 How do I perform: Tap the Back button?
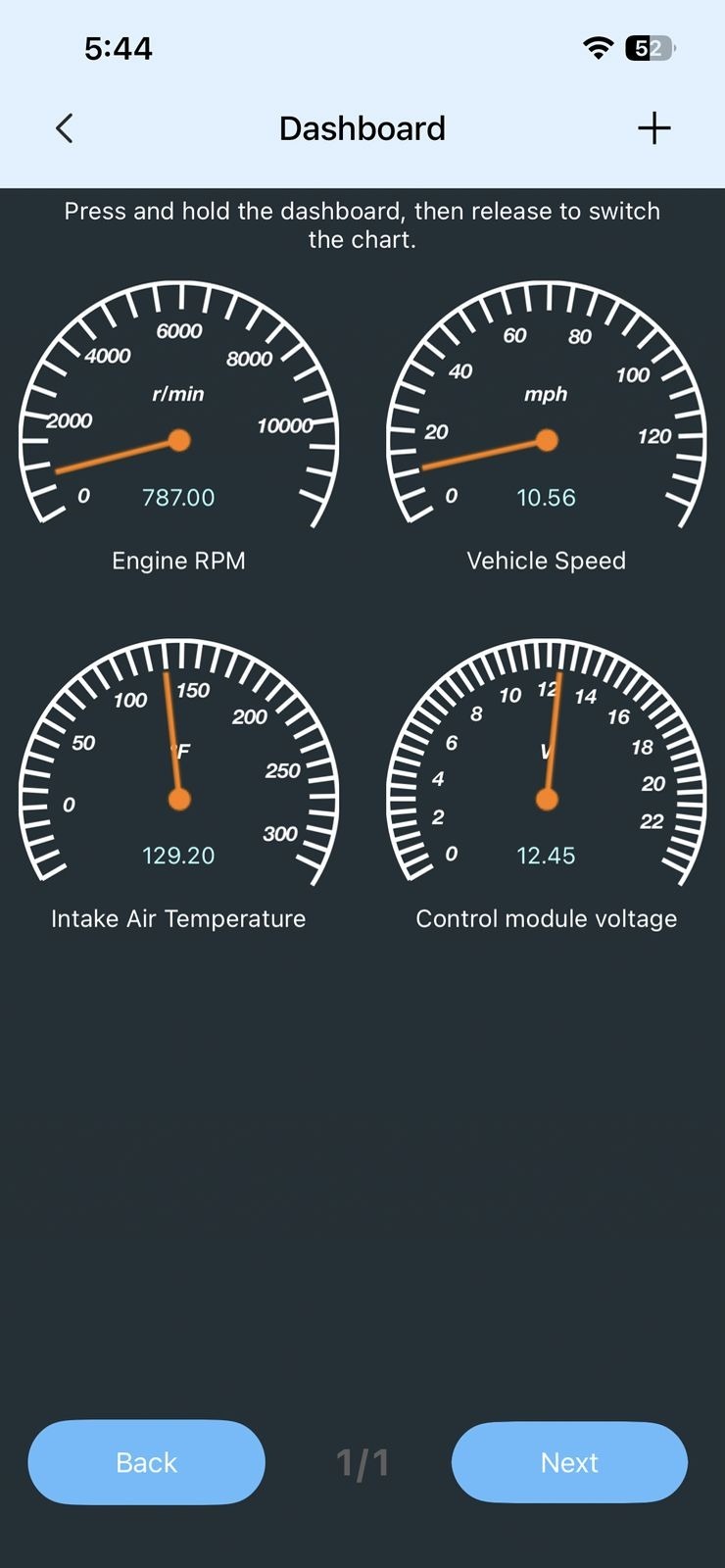(x=147, y=1462)
